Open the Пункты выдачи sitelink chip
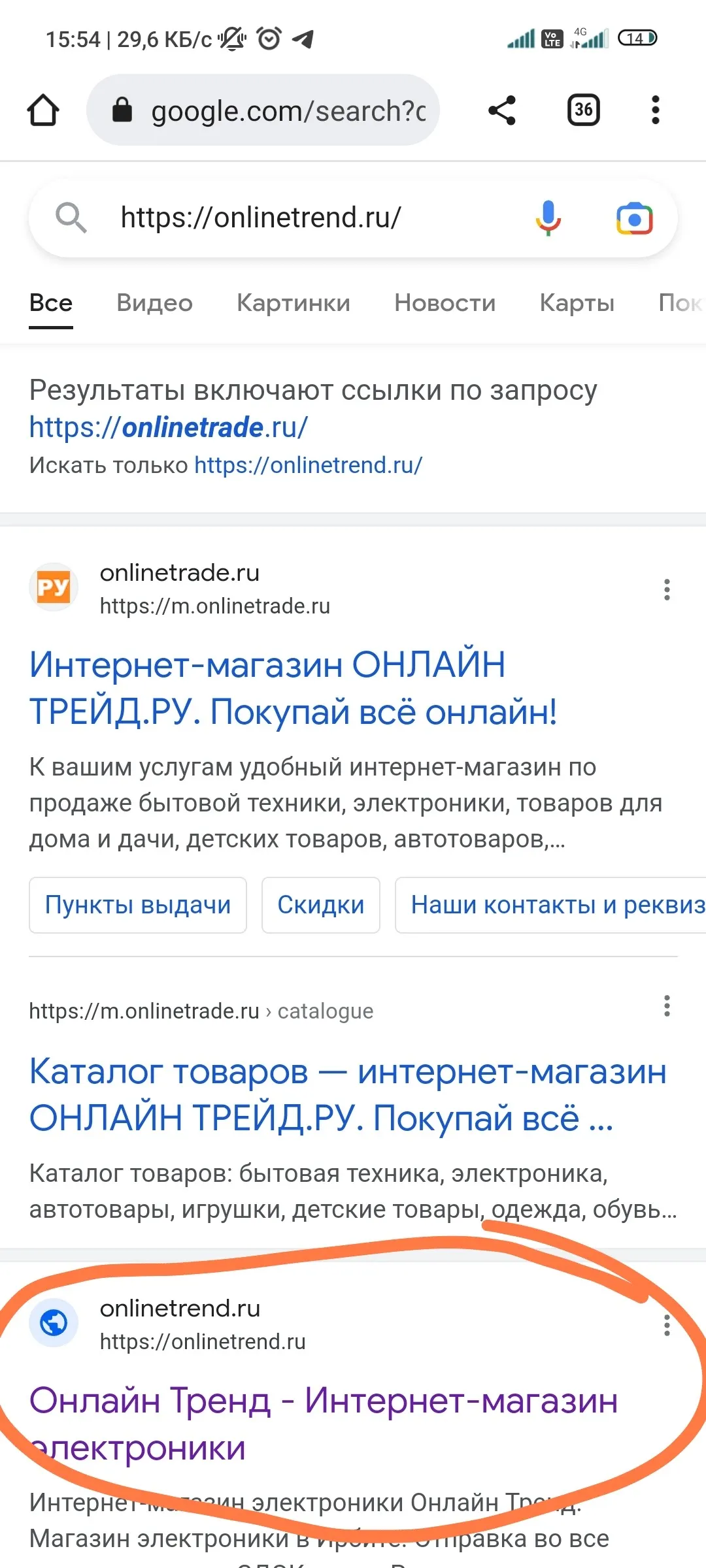 (138, 905)
